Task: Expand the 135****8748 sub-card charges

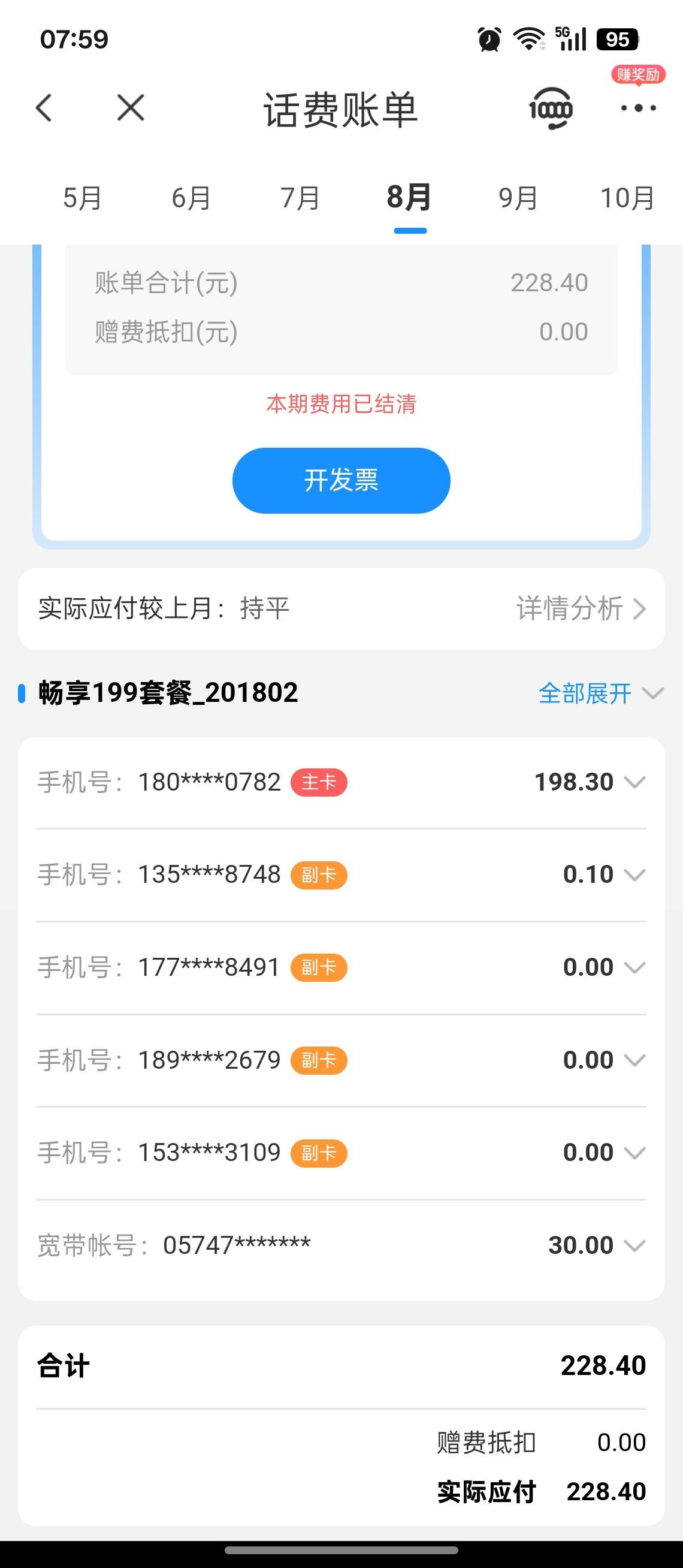Action: point(634,875)
